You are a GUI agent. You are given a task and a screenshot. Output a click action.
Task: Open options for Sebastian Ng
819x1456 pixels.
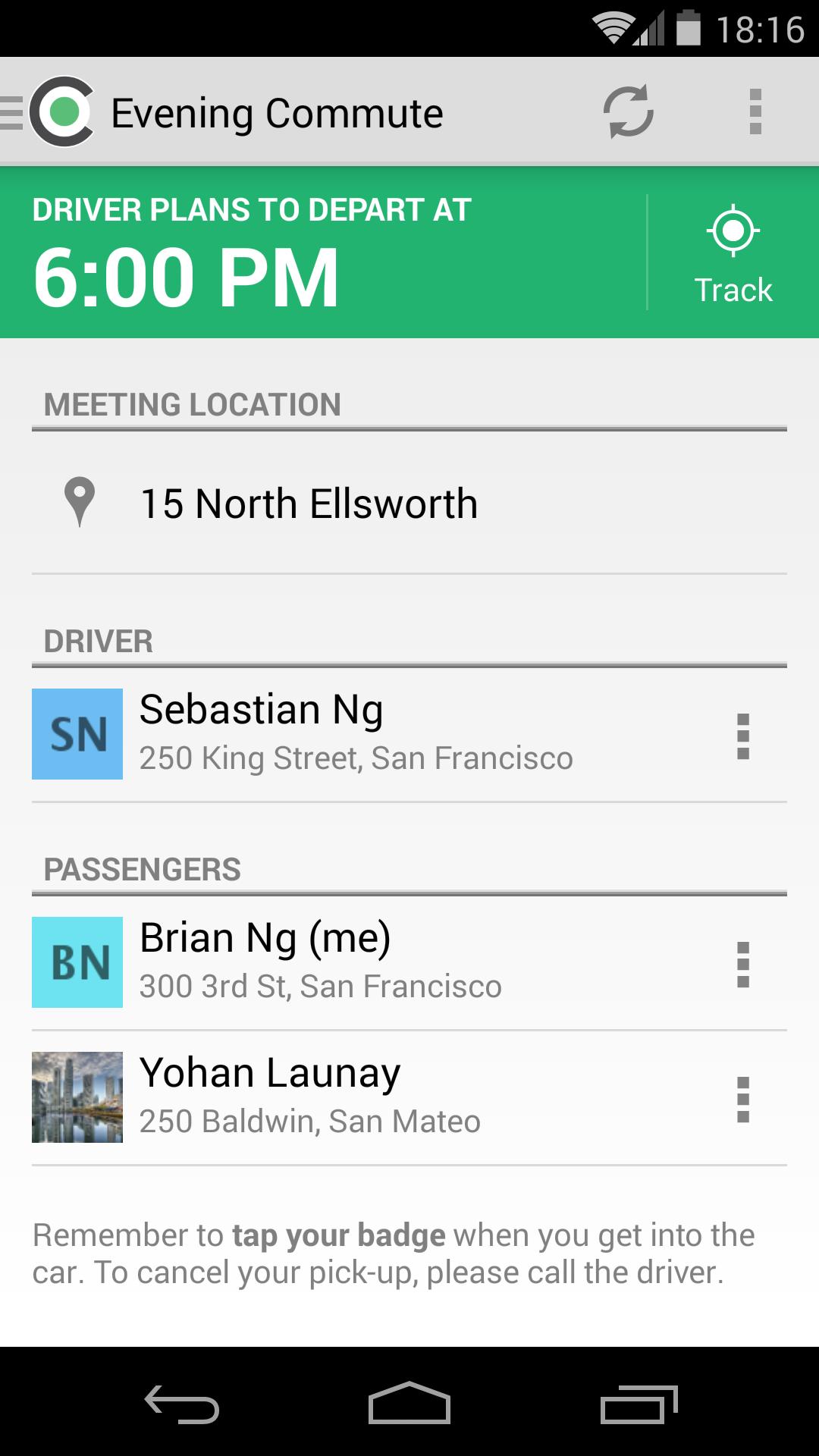(x=743, y=736)
